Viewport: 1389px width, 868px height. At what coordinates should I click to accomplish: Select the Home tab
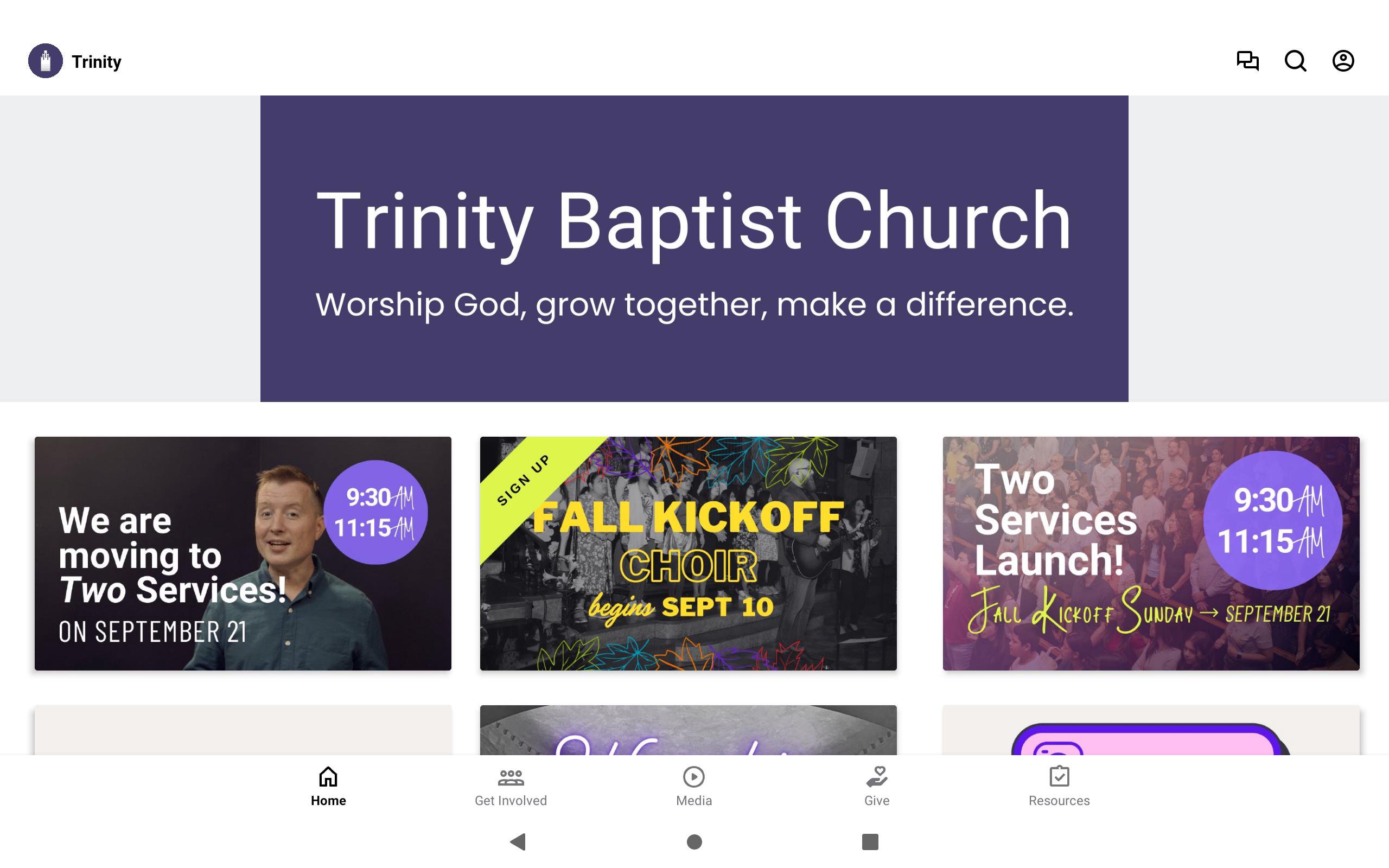pos(328,787)
